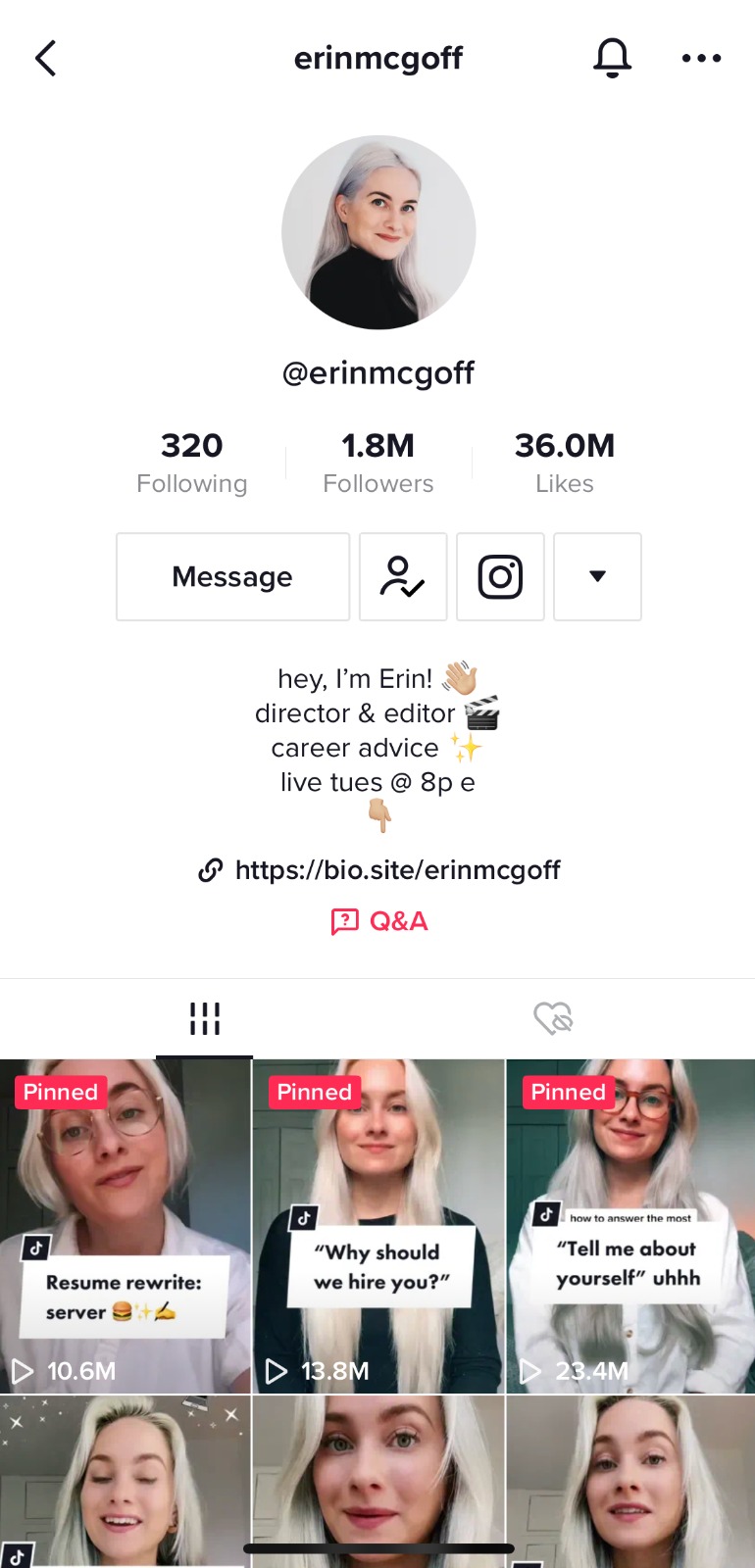
Task: Open the notifications bell
Action: coord(612,59)
